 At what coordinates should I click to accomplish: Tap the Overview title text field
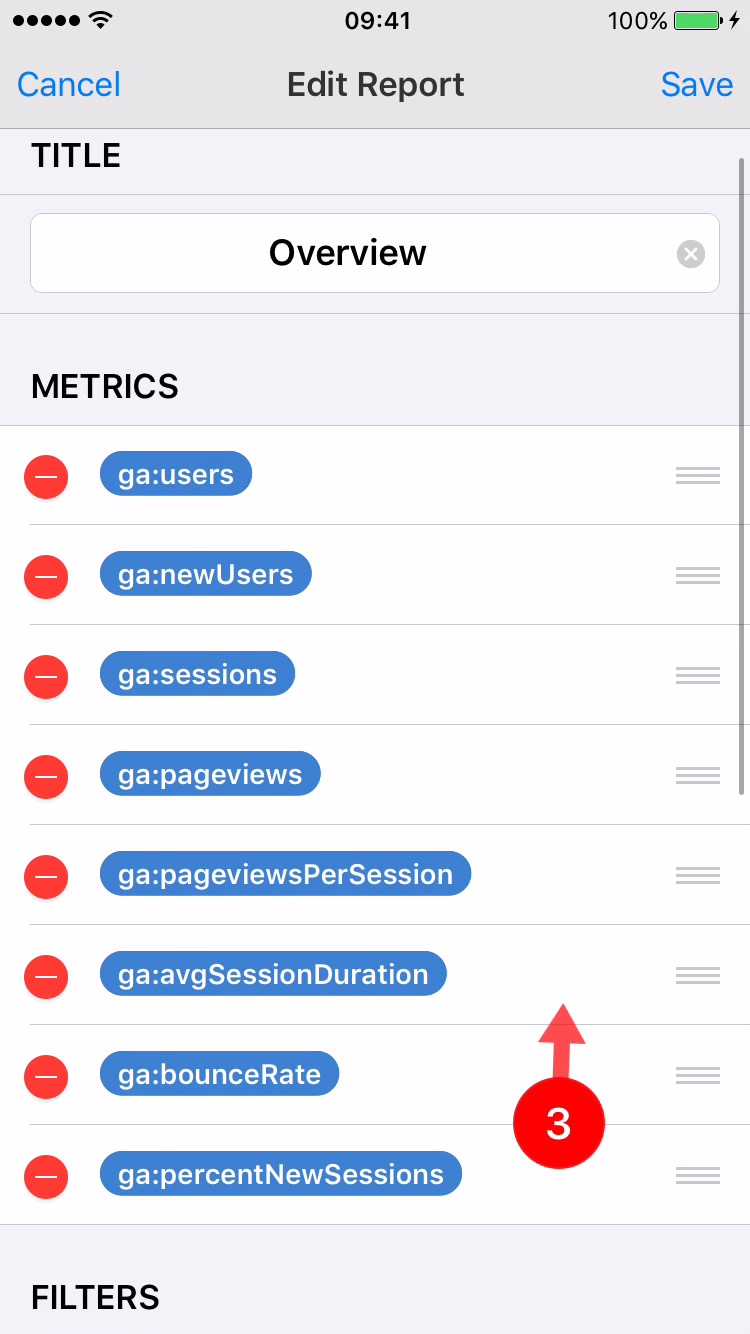[x=348, y=253]
